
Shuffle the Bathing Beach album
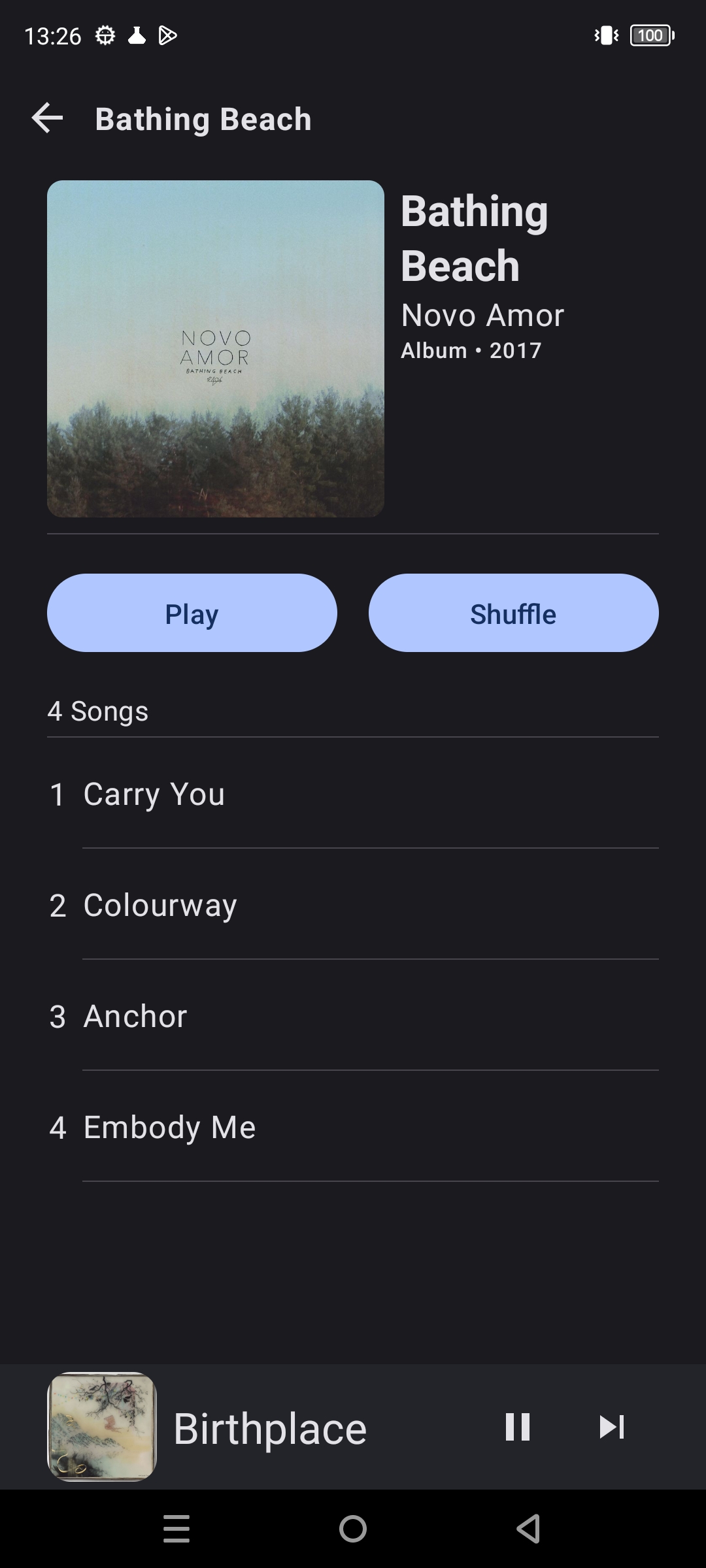514,613
